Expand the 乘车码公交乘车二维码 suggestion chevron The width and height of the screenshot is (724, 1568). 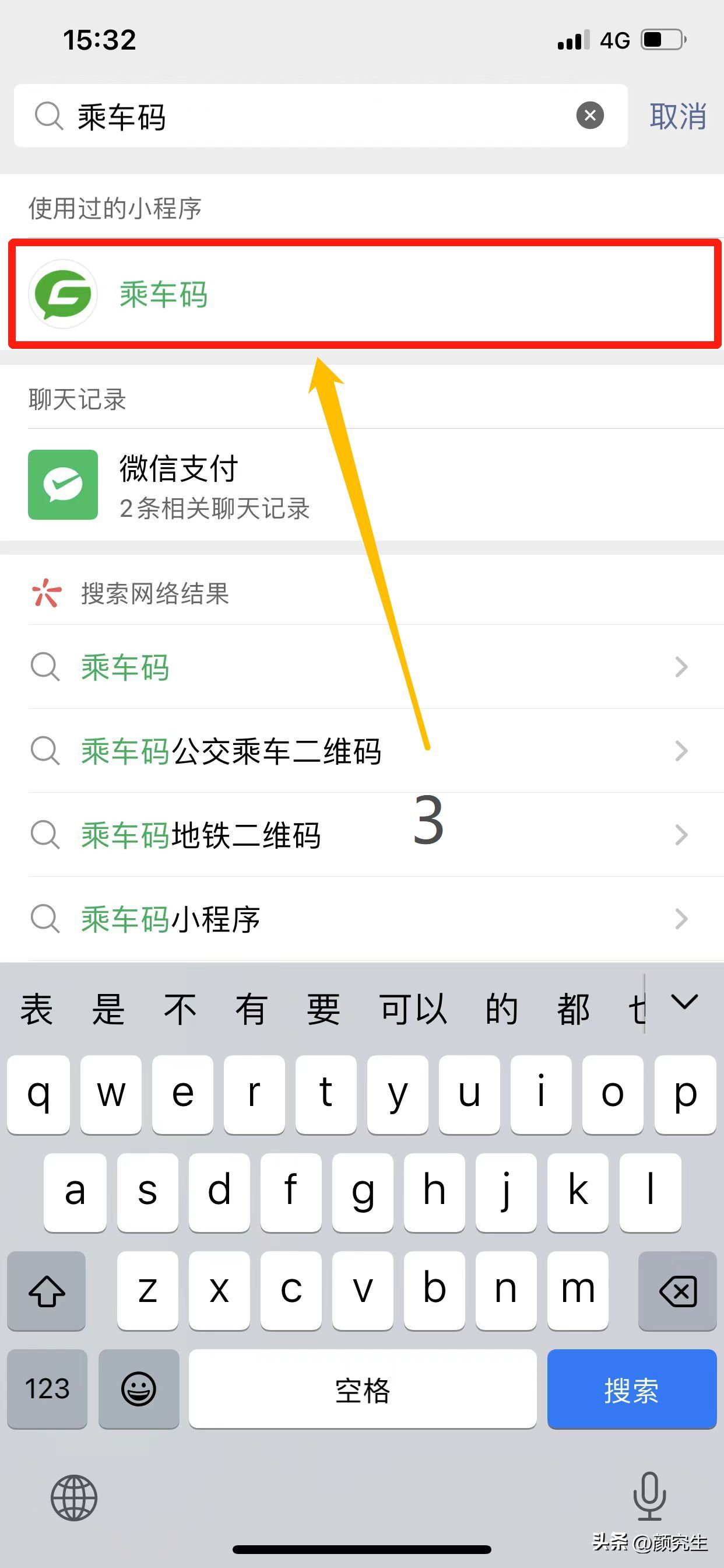[x=681, y=751]
